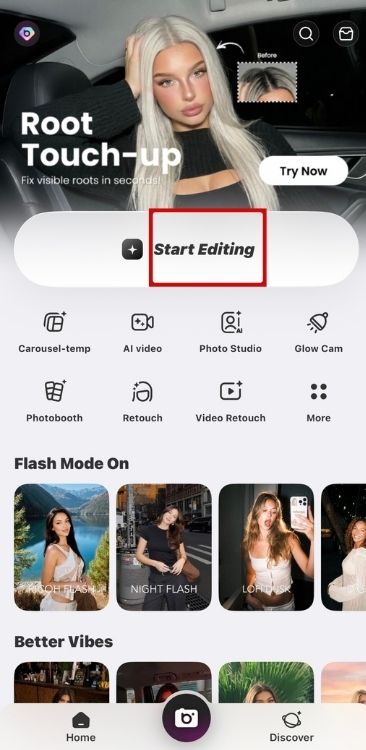Open Video Retouch

[x=231, y=402]
